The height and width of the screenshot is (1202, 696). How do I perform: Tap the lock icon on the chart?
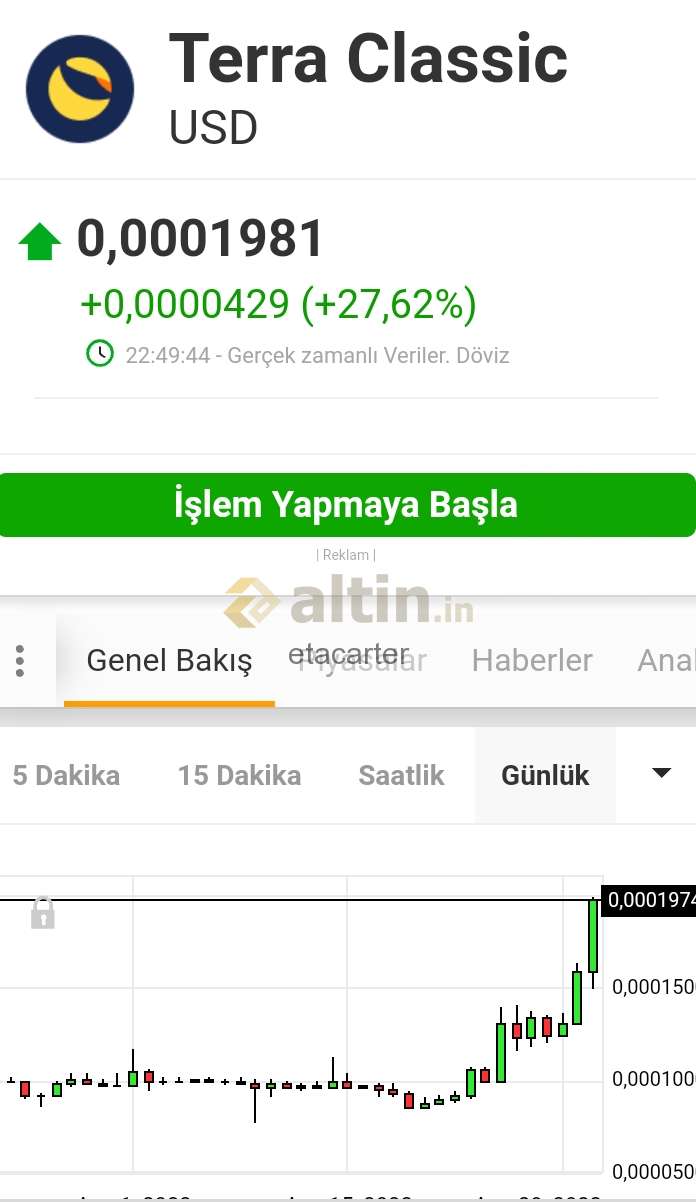(42, 913)
